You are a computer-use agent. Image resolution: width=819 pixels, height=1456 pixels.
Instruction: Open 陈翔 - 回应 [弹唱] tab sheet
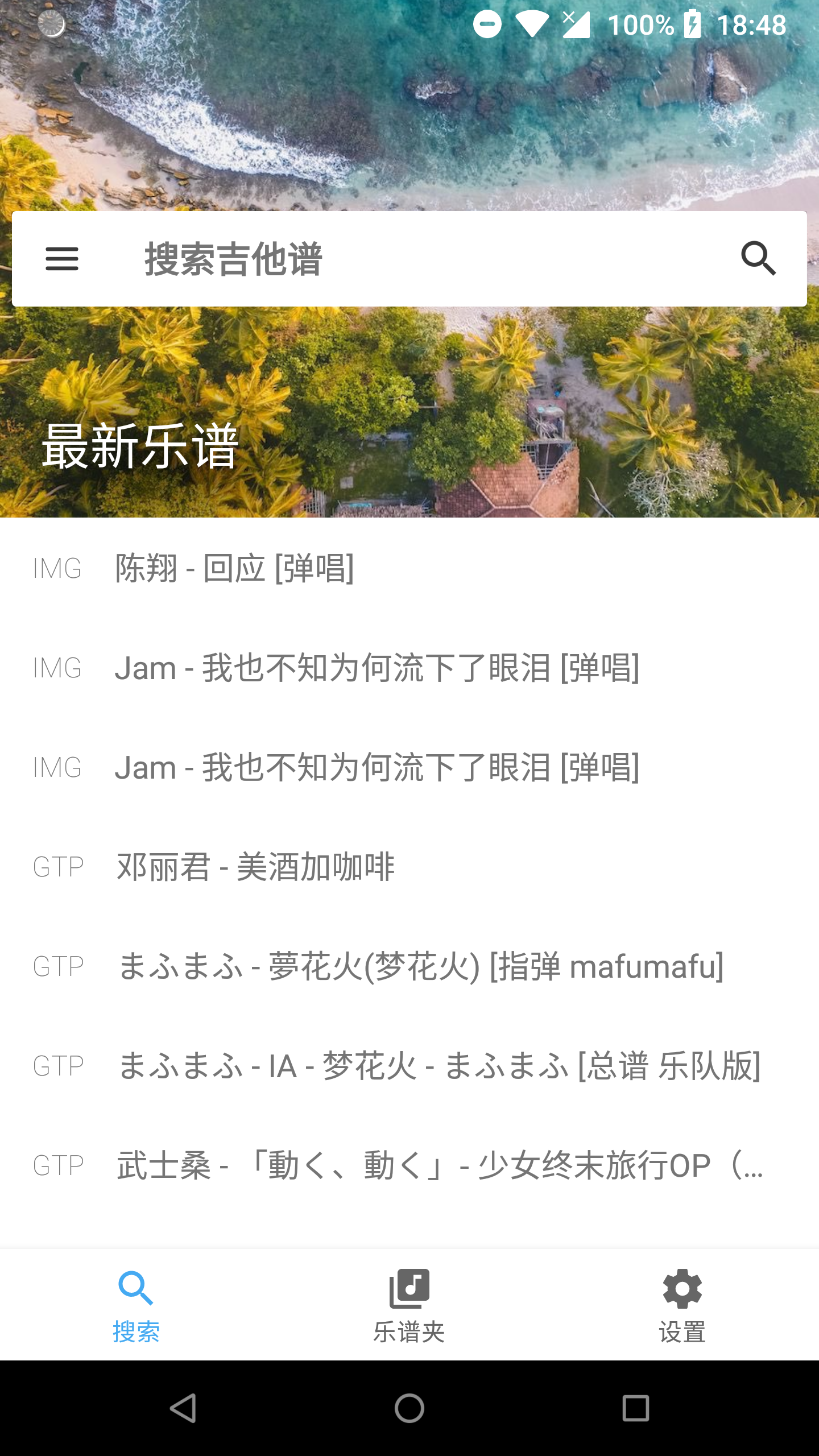pos(233,568)
